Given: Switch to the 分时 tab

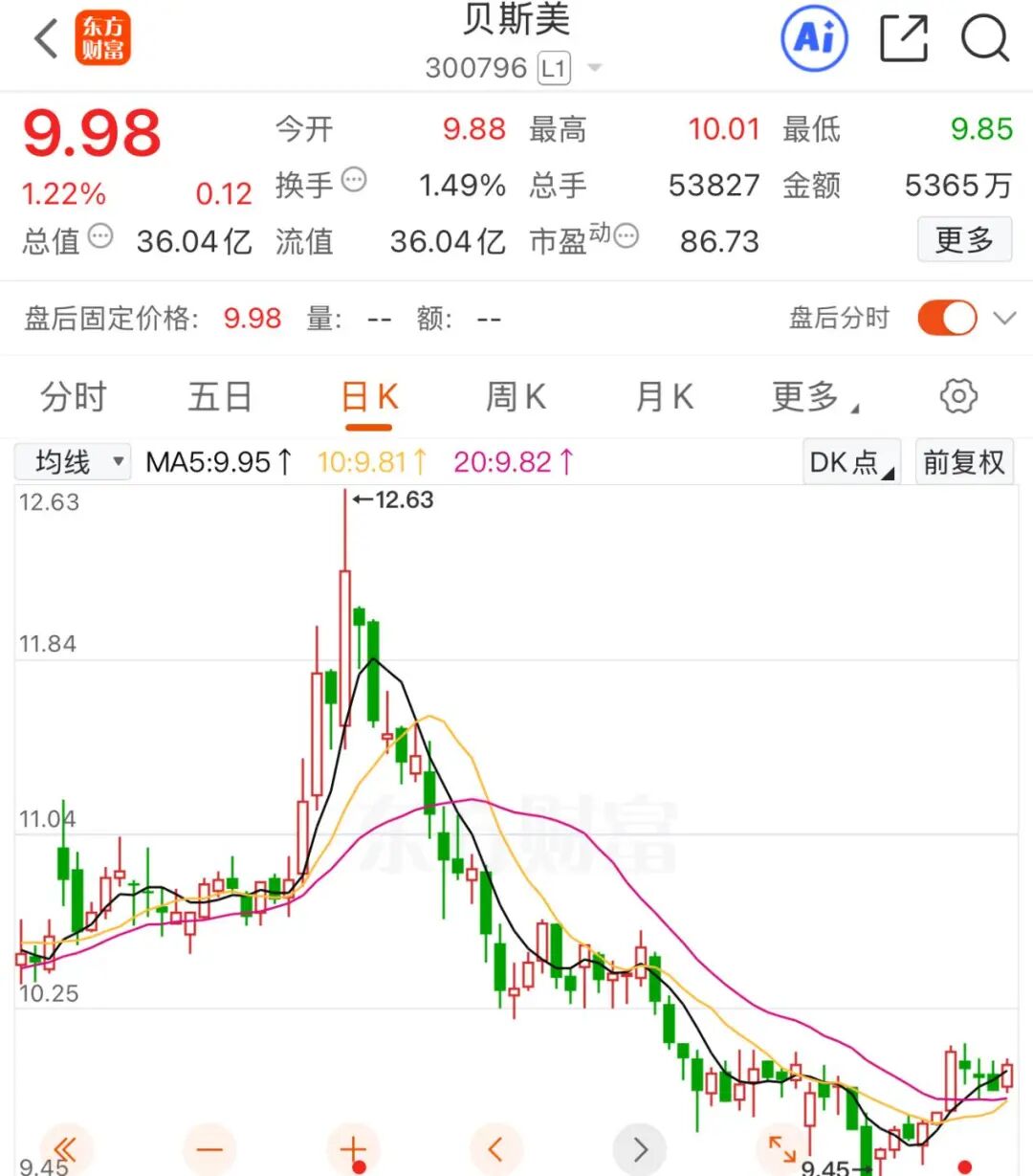Looking at the screenshot, I should 73,396.
